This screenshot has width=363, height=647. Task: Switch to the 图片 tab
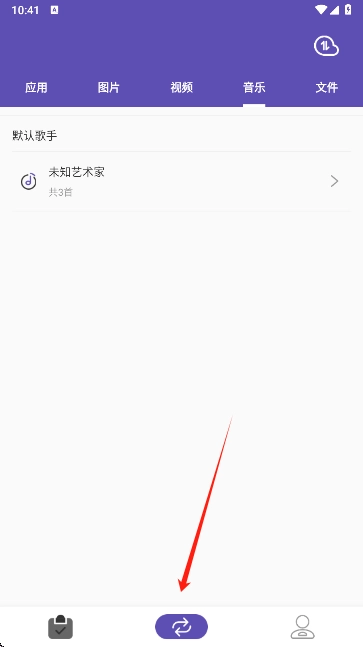click(x=109, y=87)
